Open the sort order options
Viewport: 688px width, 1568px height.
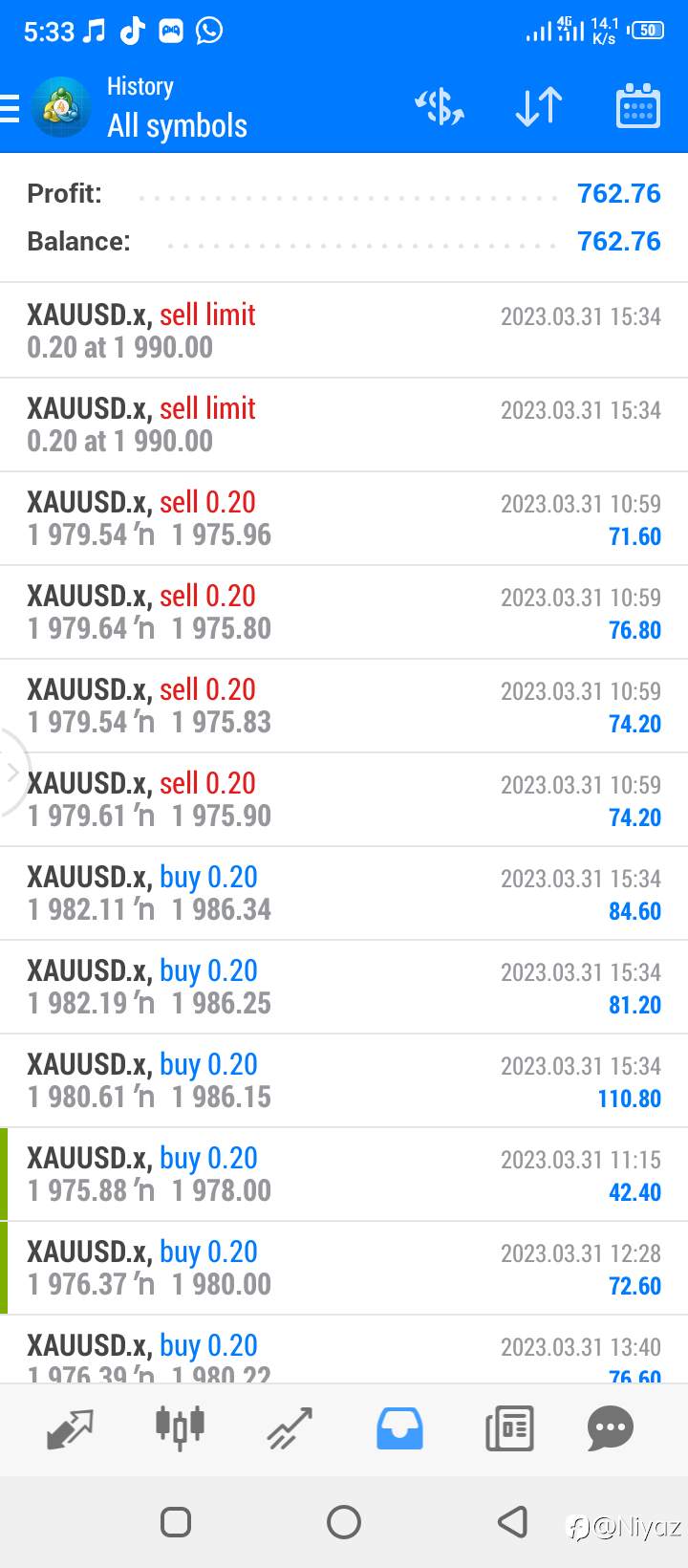point(538,107)
